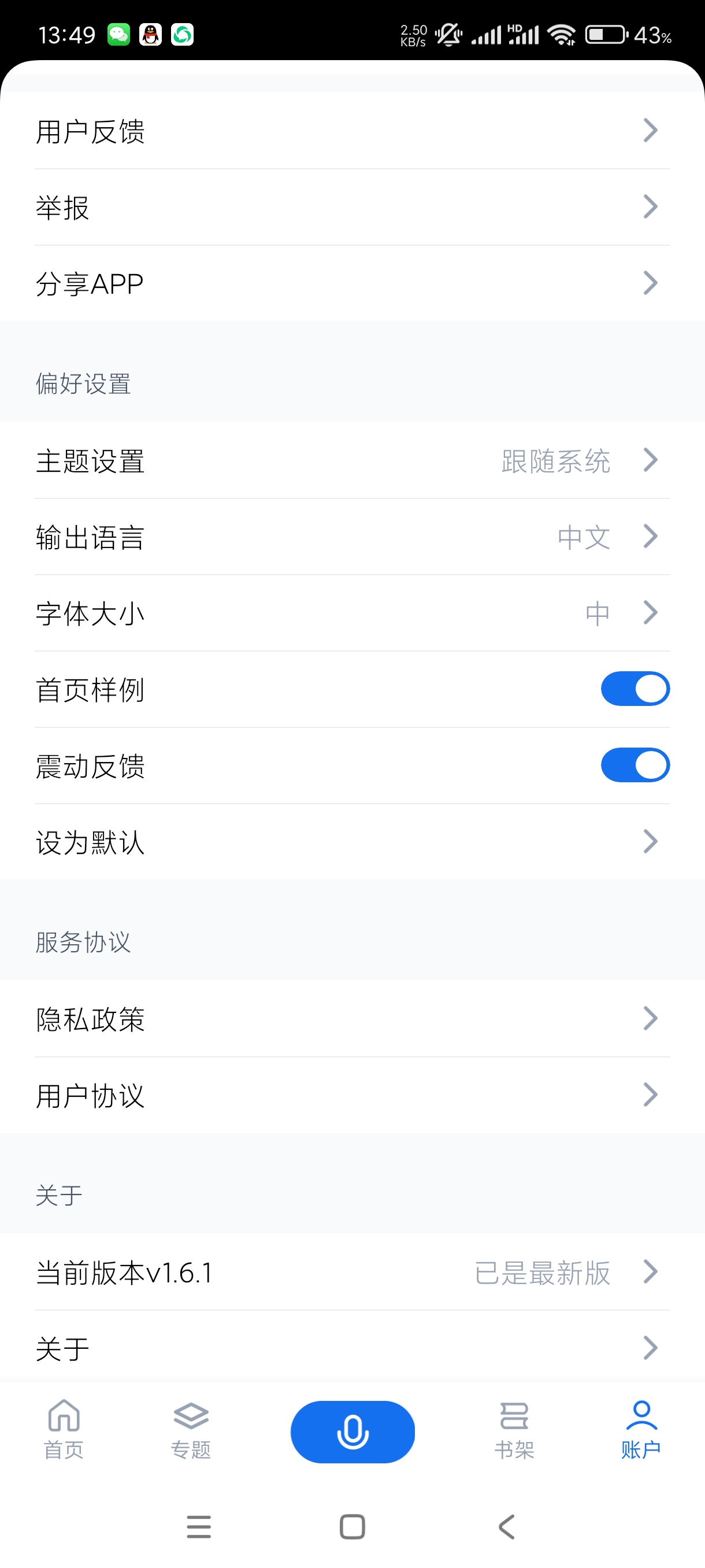Adjust 字体大小 font size setting
Screen dimensions: 705x1568
[352, 613]
